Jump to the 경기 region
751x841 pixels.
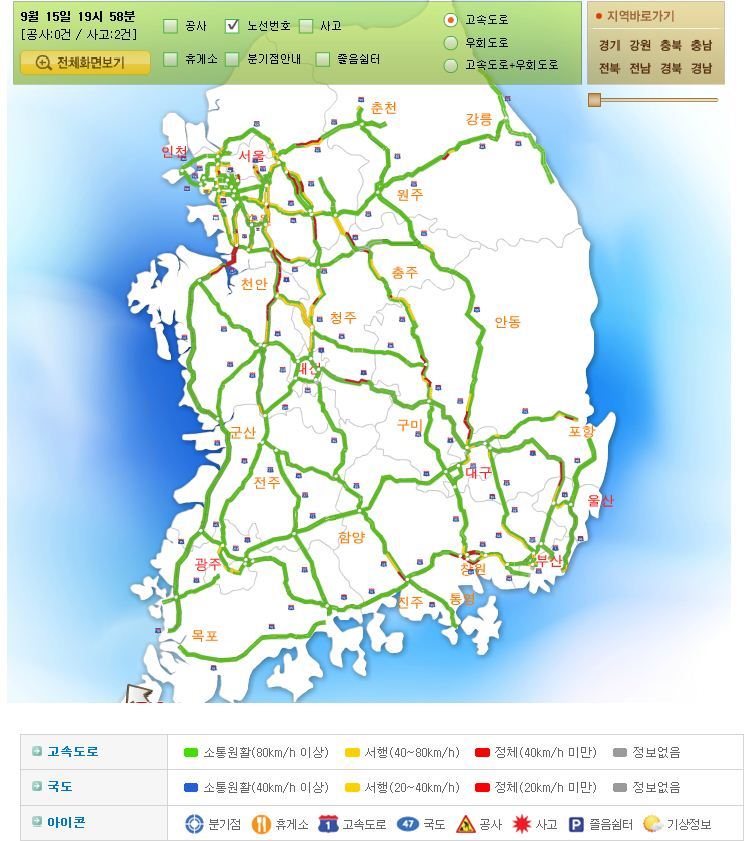(x=609, y=45)
